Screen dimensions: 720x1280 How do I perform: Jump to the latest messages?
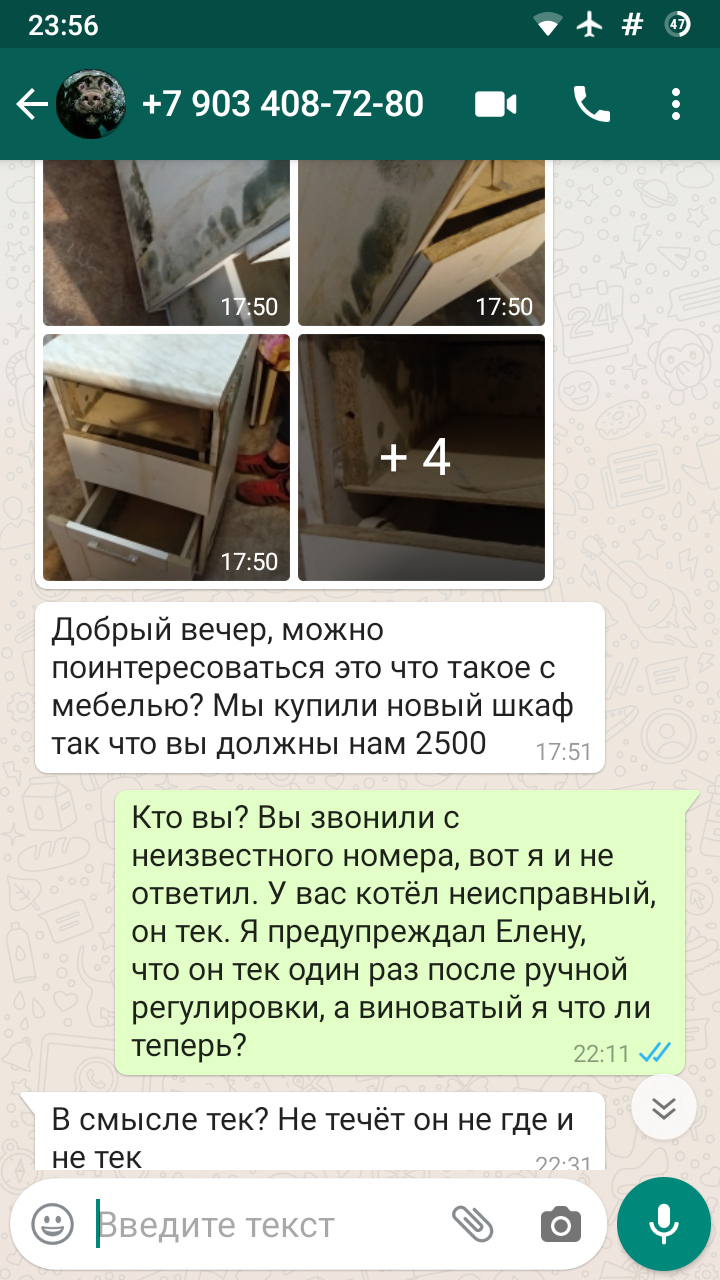pyautogui.click(x=664, y=1107)
